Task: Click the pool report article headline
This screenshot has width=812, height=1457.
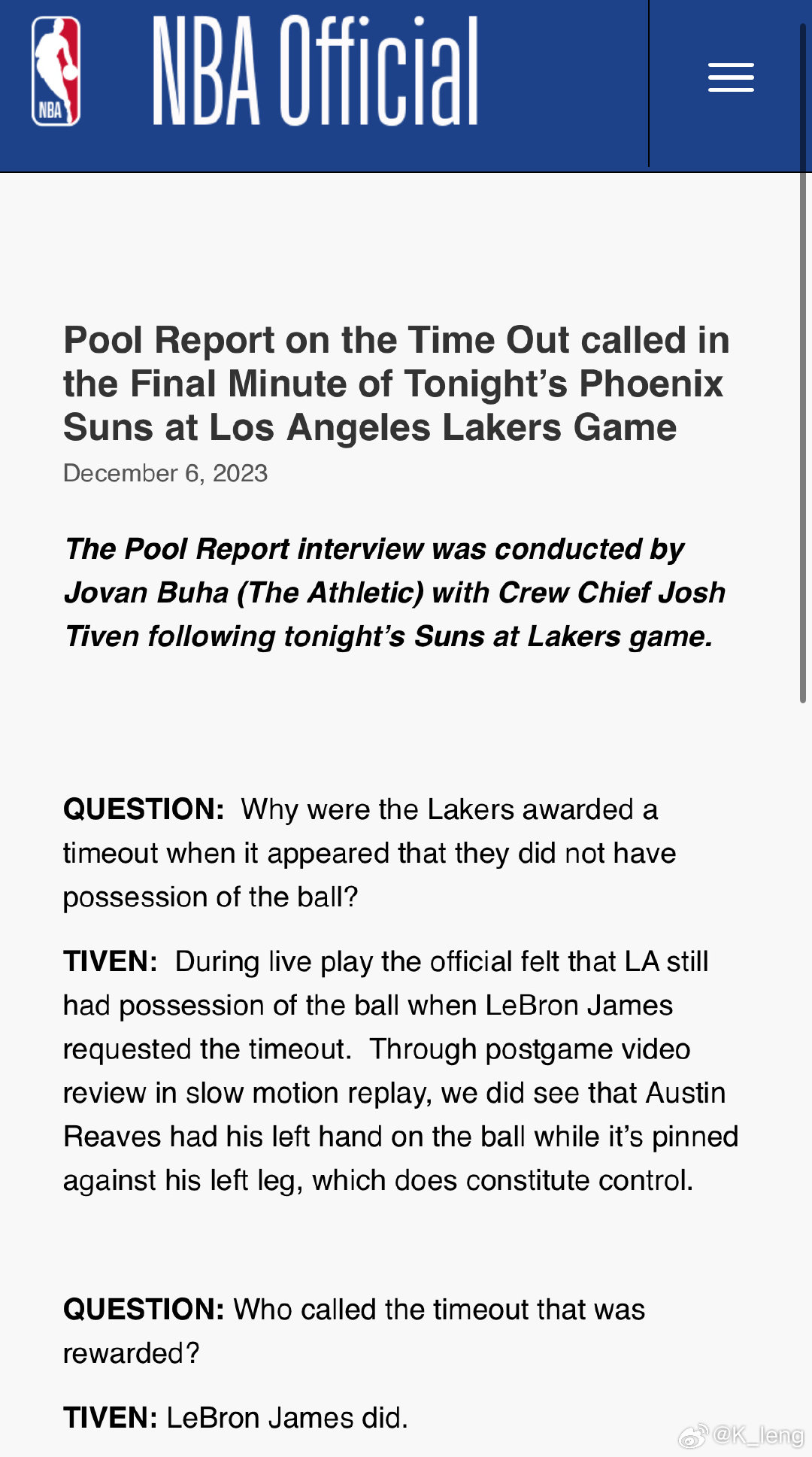Action: click(396, 385)
